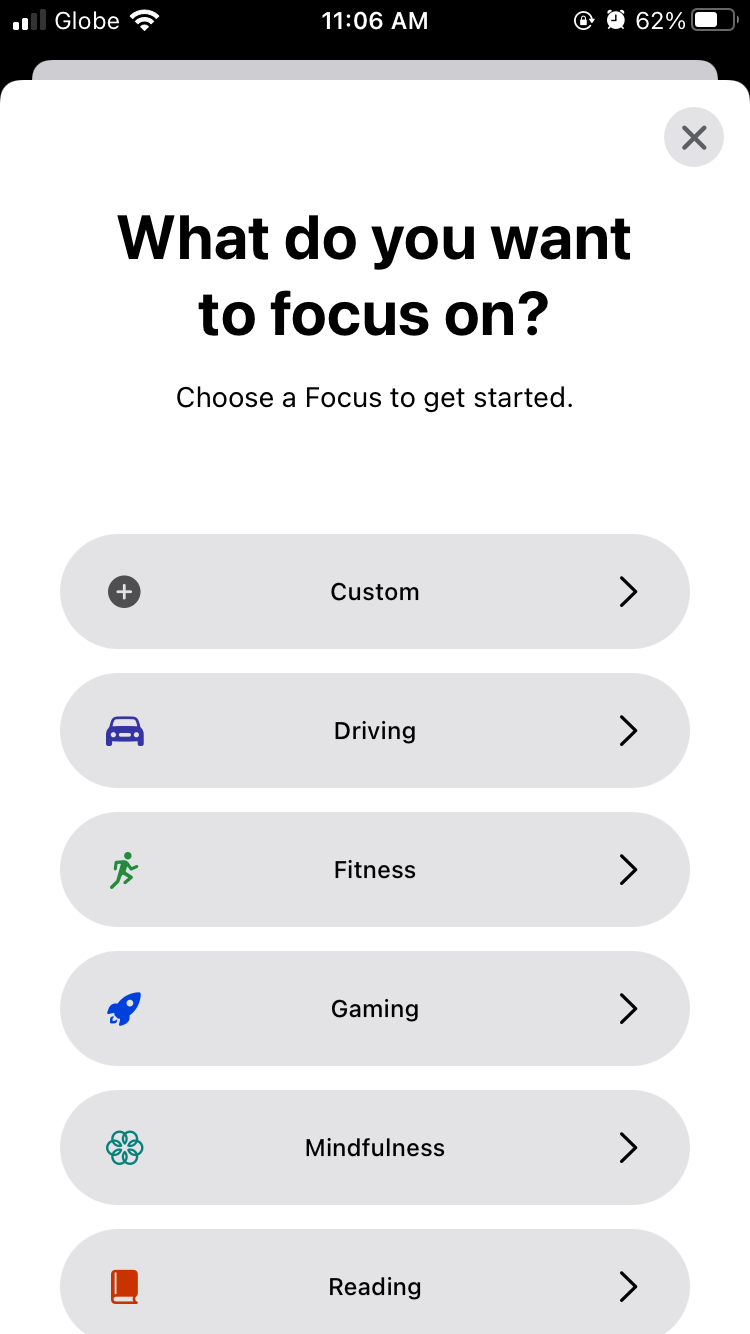Viewport: 750px width, 1334px height.
Task: Select the Reading book icon
Action: (x=123, y=1287)
